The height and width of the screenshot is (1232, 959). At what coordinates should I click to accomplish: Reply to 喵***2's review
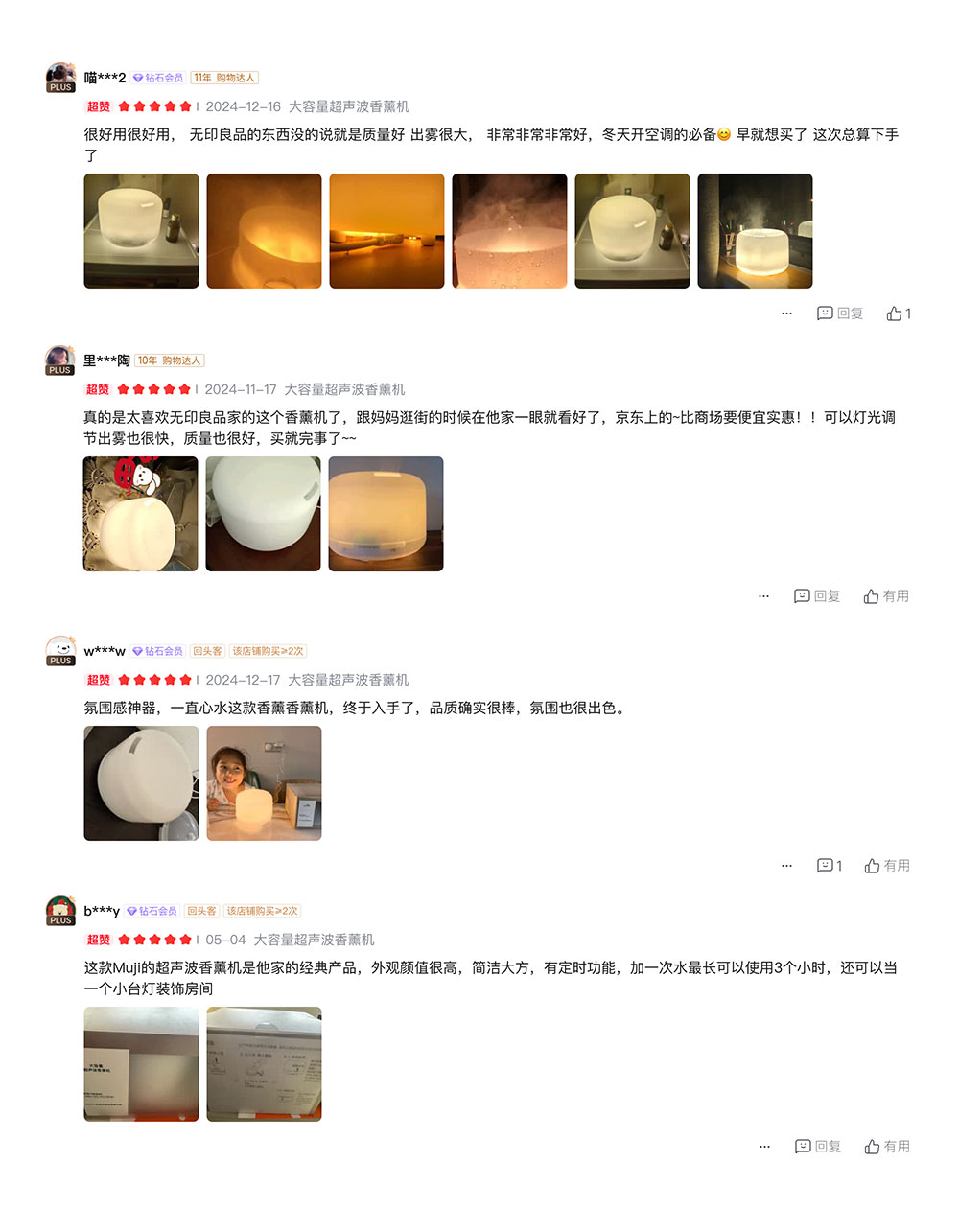click(839, 314)
